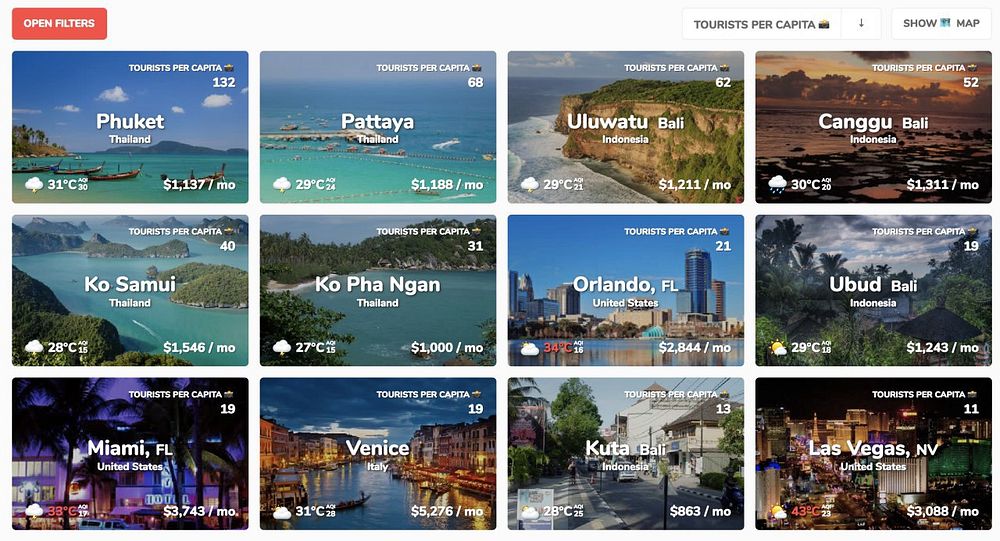Image resolution: width=1000 pixels, height=541 pixels.
Task: Open the Ko Pha Ngan card
Action: coord(377,290)
